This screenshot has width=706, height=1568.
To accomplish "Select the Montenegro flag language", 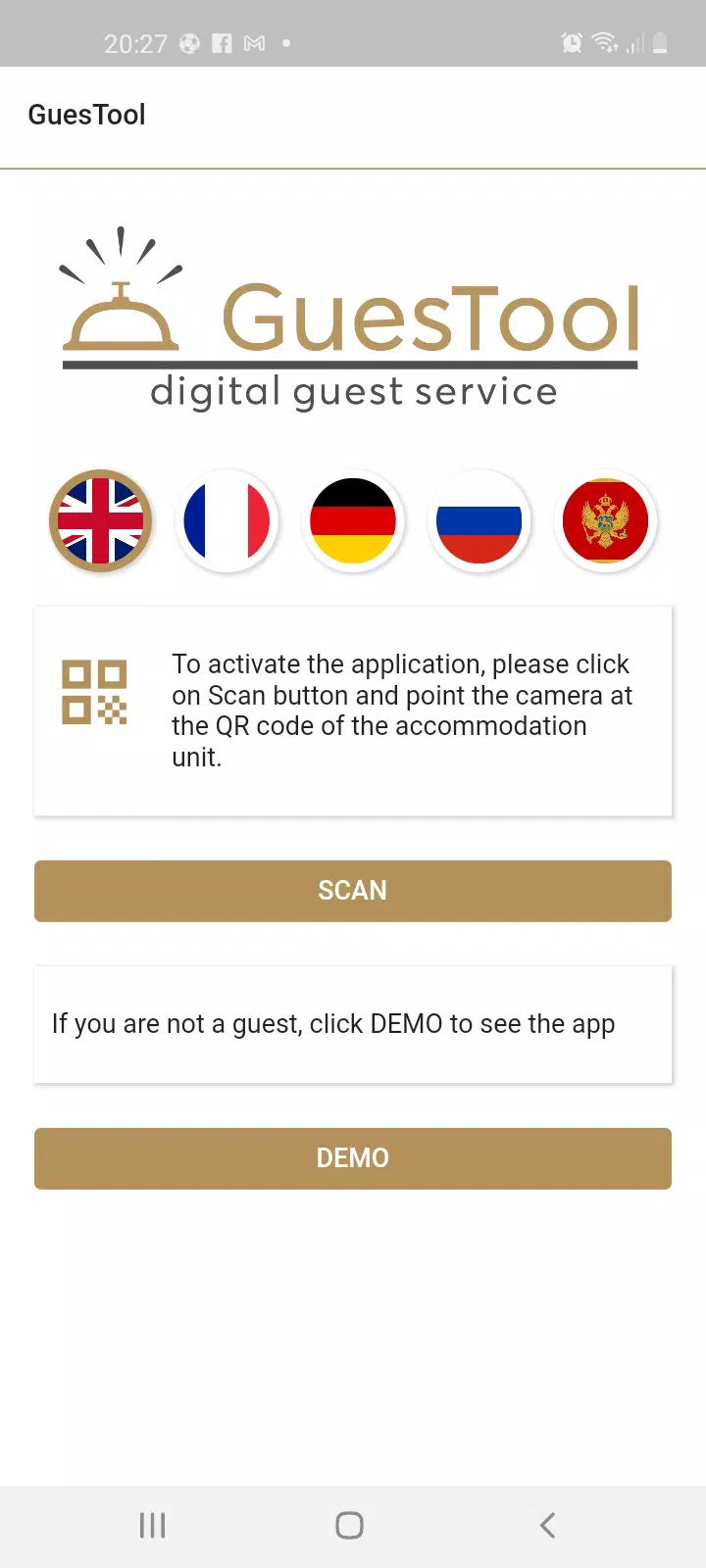I will [x=605, y=520].
